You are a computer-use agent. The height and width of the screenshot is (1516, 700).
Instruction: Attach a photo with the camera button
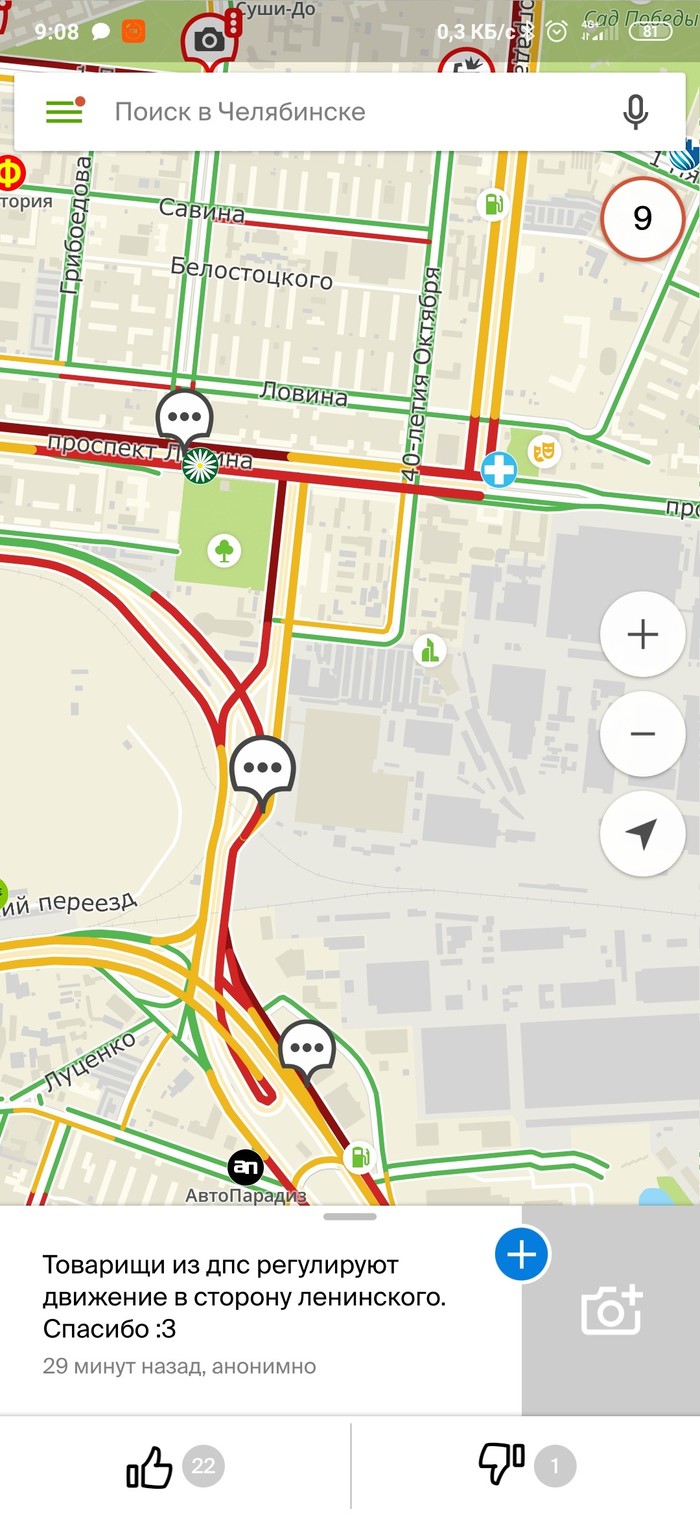coord(611,1310)
